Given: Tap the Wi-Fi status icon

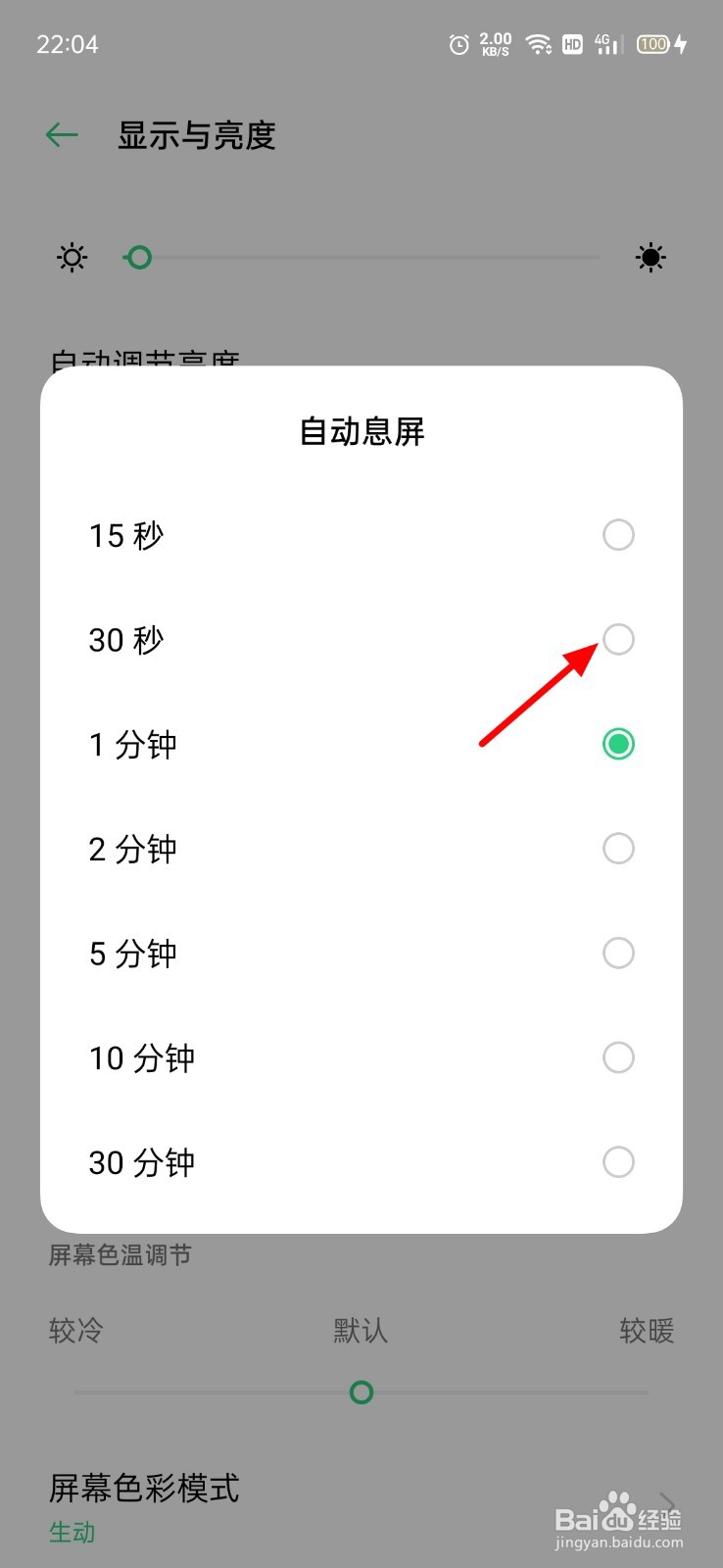Looking at the screenshot, I should (x=537, y=44).
